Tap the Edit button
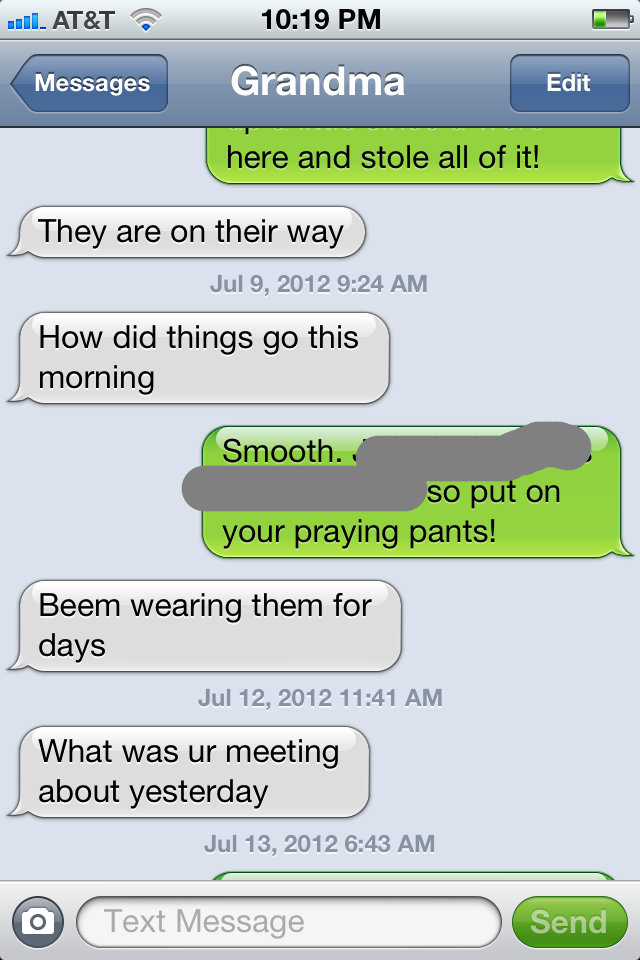The height and width of the screenshot is (960, 640). (x=567, y=83)
